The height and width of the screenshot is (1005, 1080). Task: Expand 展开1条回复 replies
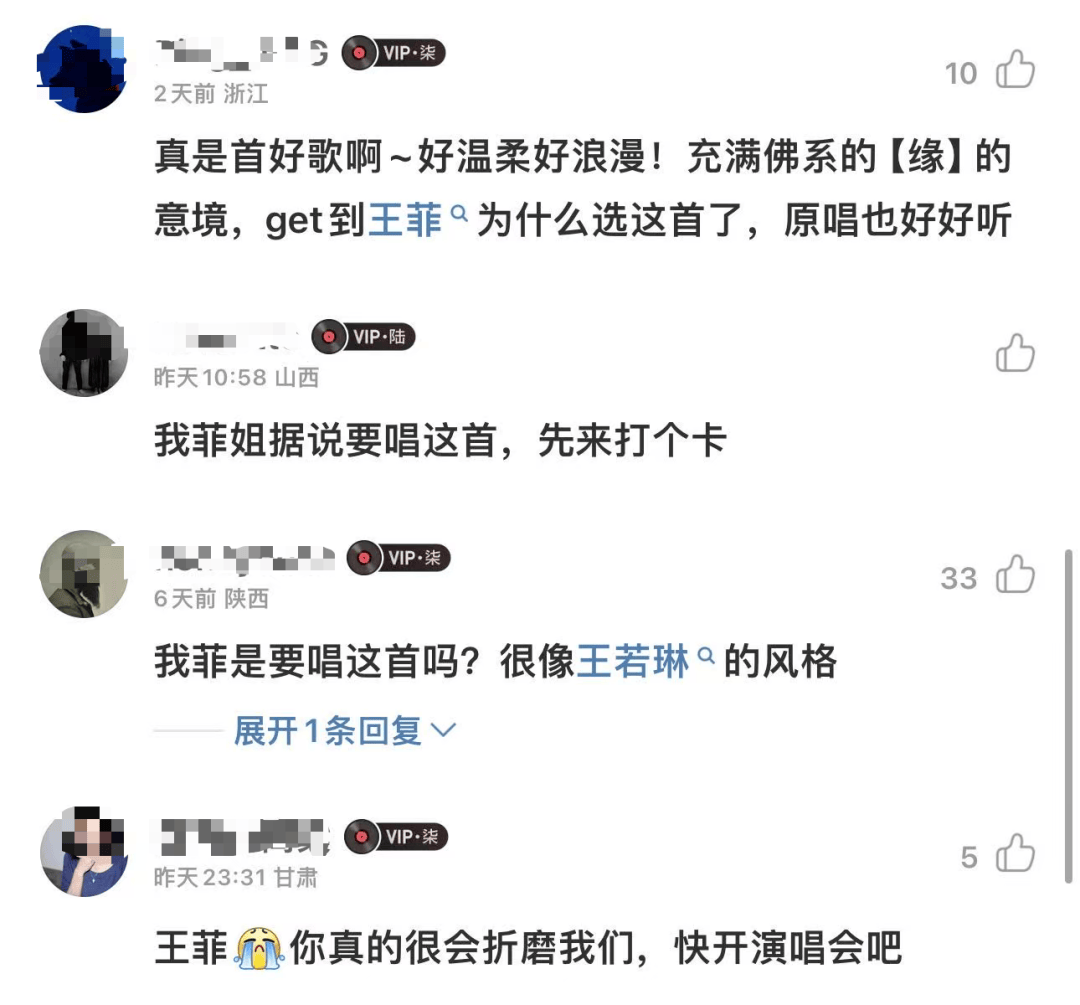(x=345, y=730)
